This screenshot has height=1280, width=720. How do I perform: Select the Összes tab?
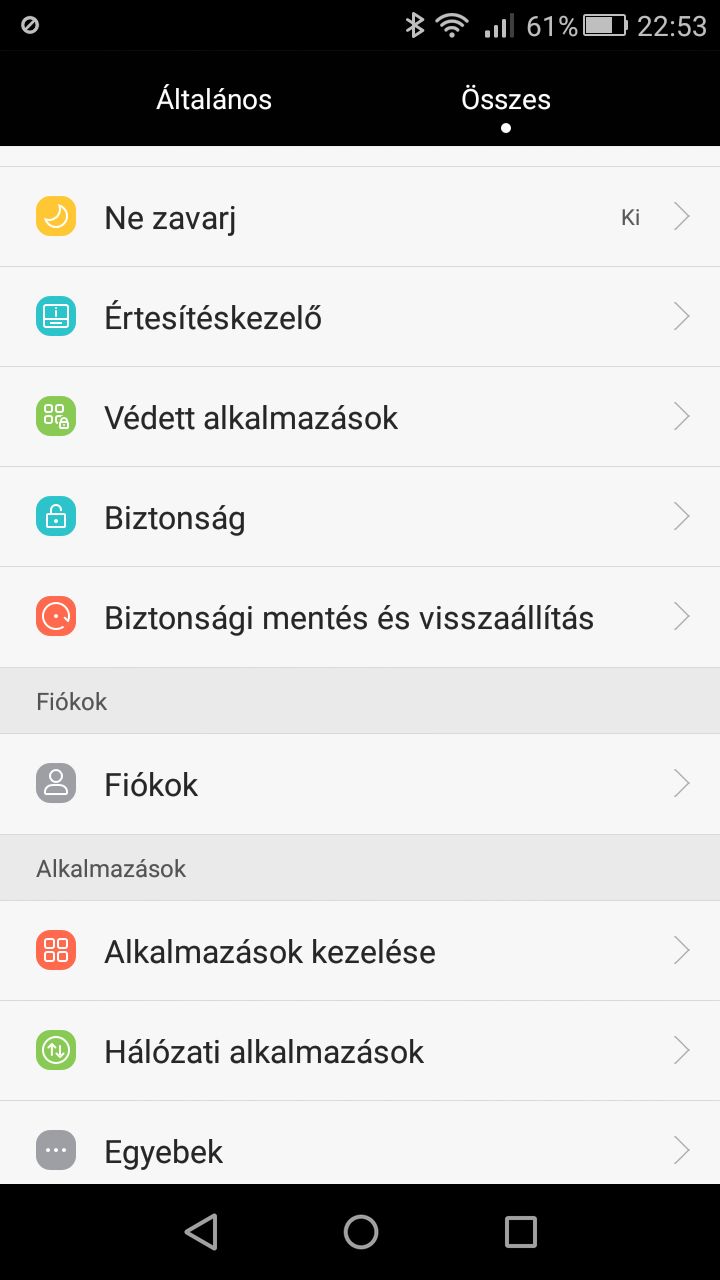tap(506, 100)
